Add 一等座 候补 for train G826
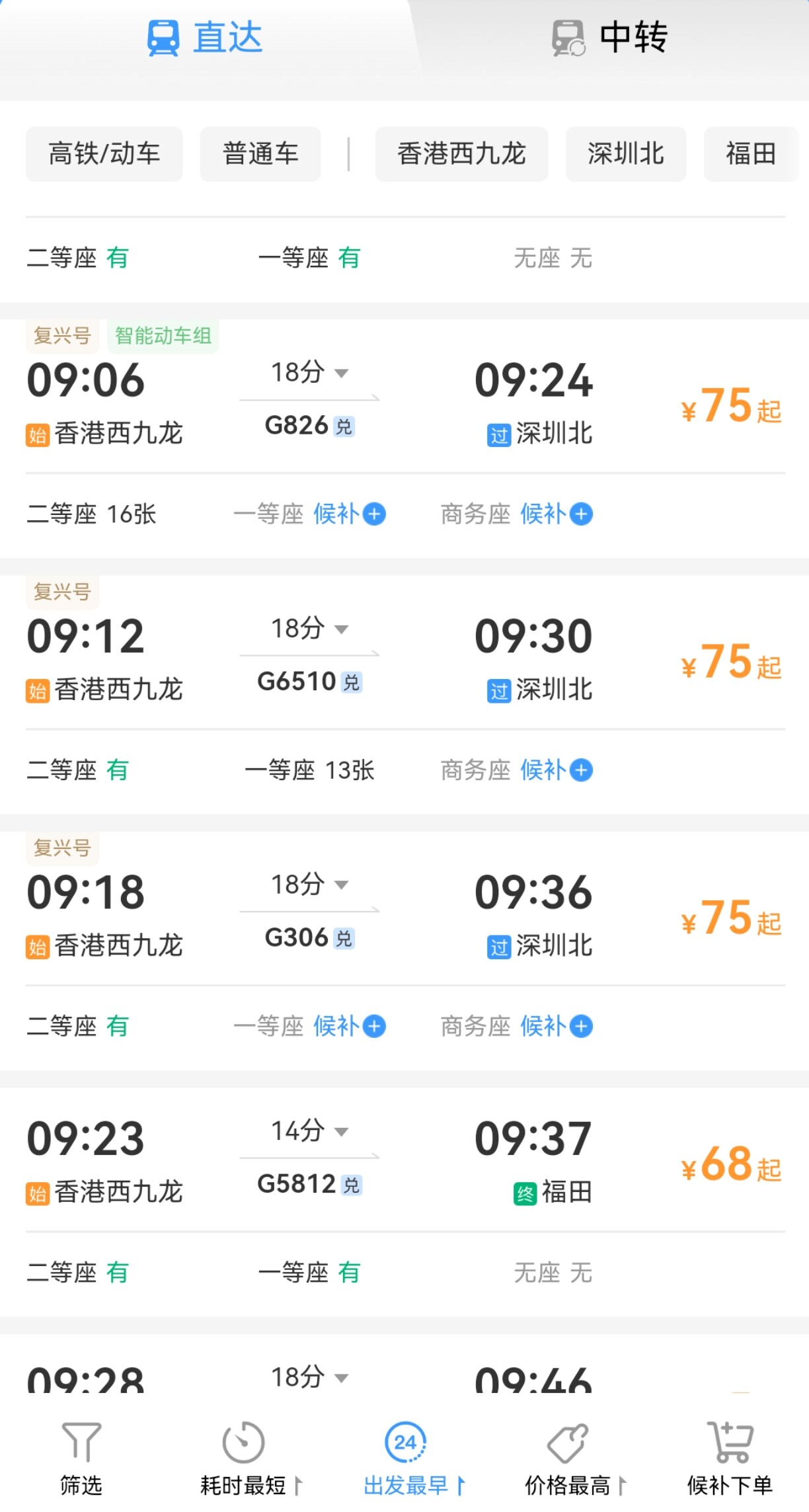The height and width of the screenshot is (1512, 809). [x=350, y=514]
